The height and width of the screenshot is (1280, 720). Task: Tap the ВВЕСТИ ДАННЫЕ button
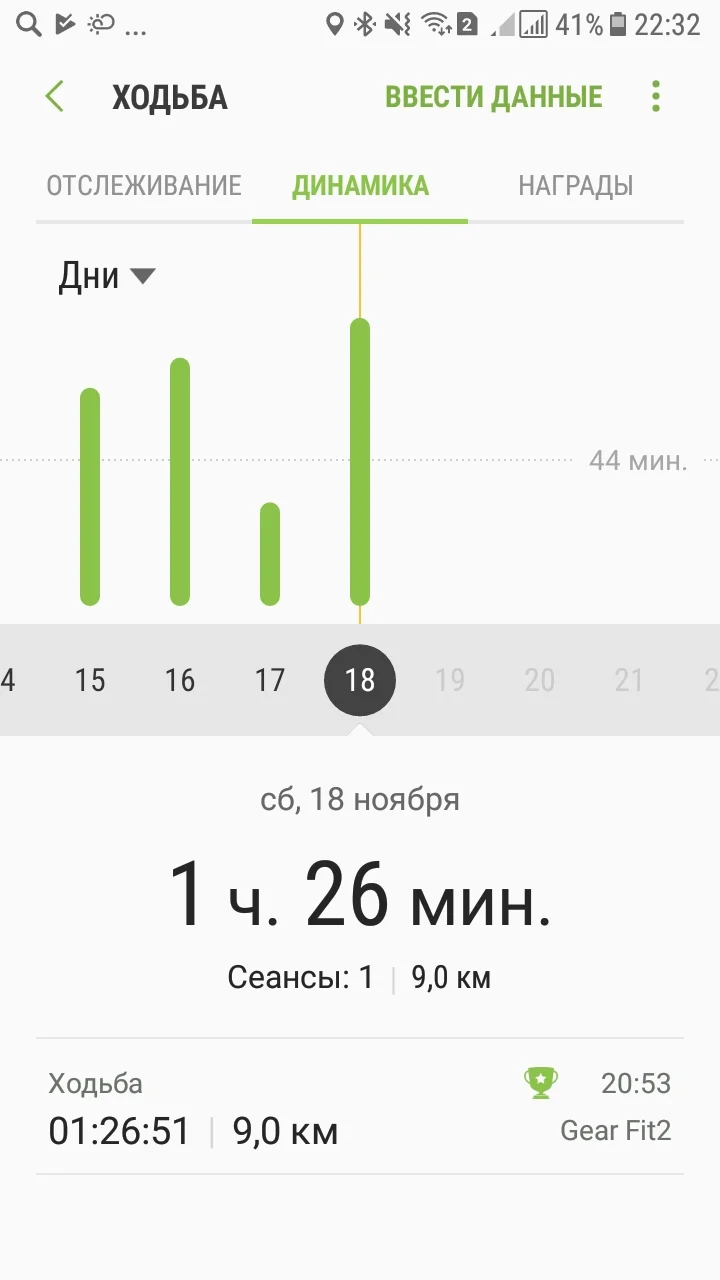[494, 97]
